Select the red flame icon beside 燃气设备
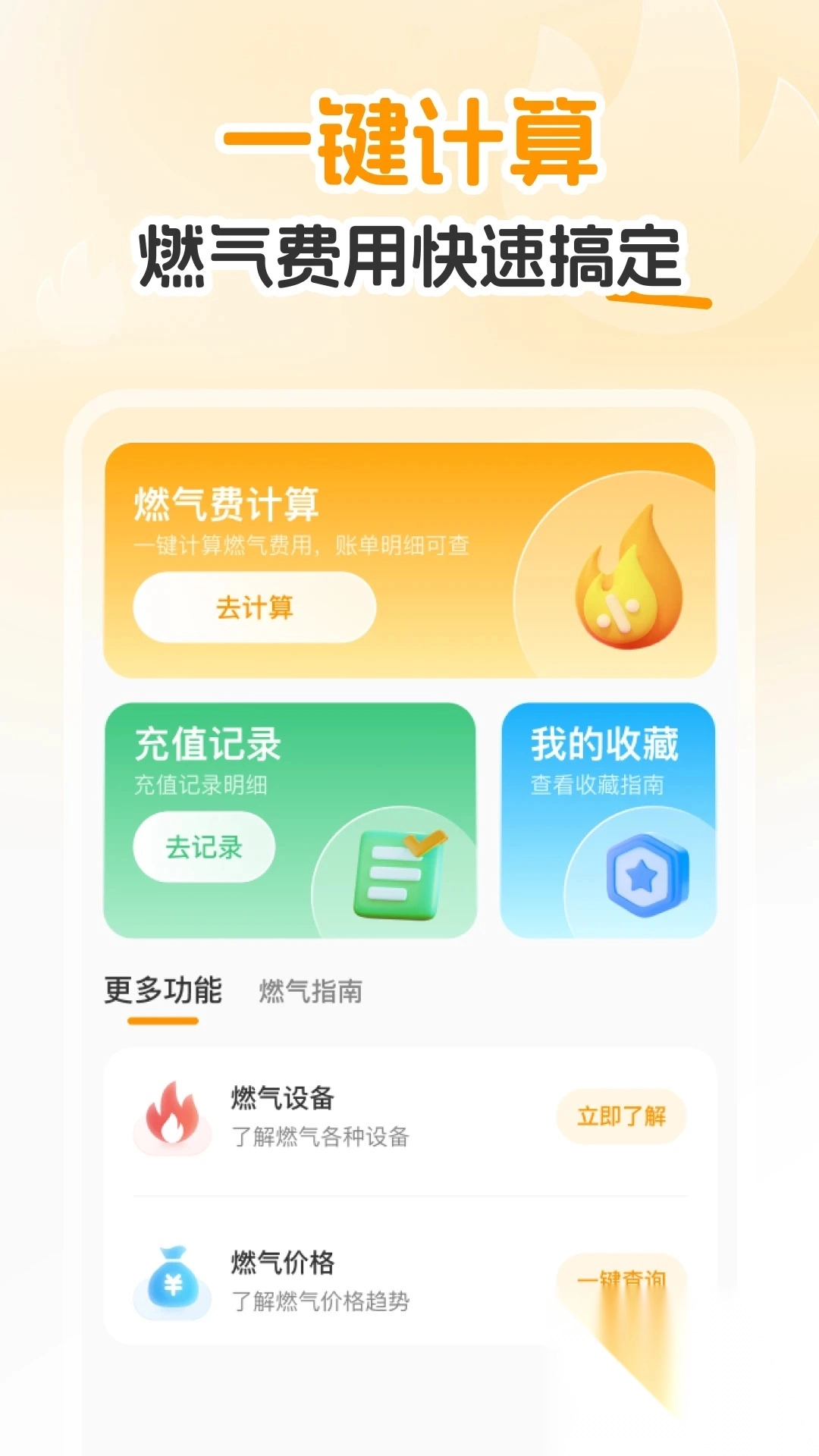Viewport: 819px width, 1456px height. 173,1115
